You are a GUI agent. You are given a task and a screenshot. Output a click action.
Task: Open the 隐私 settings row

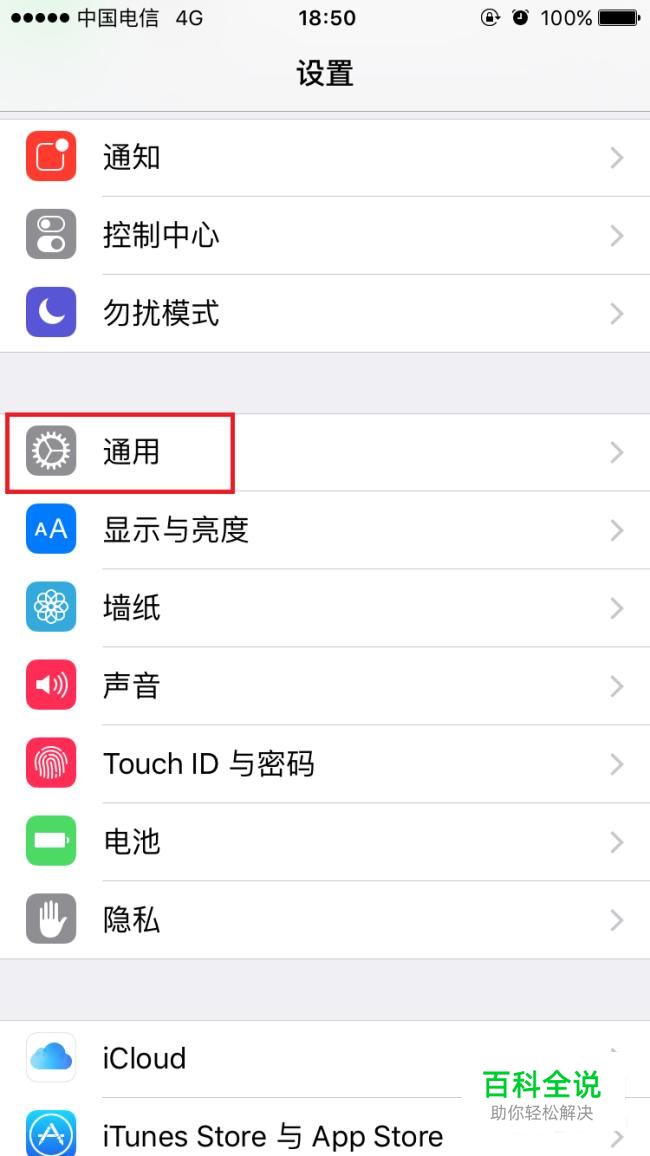(325, 920)
